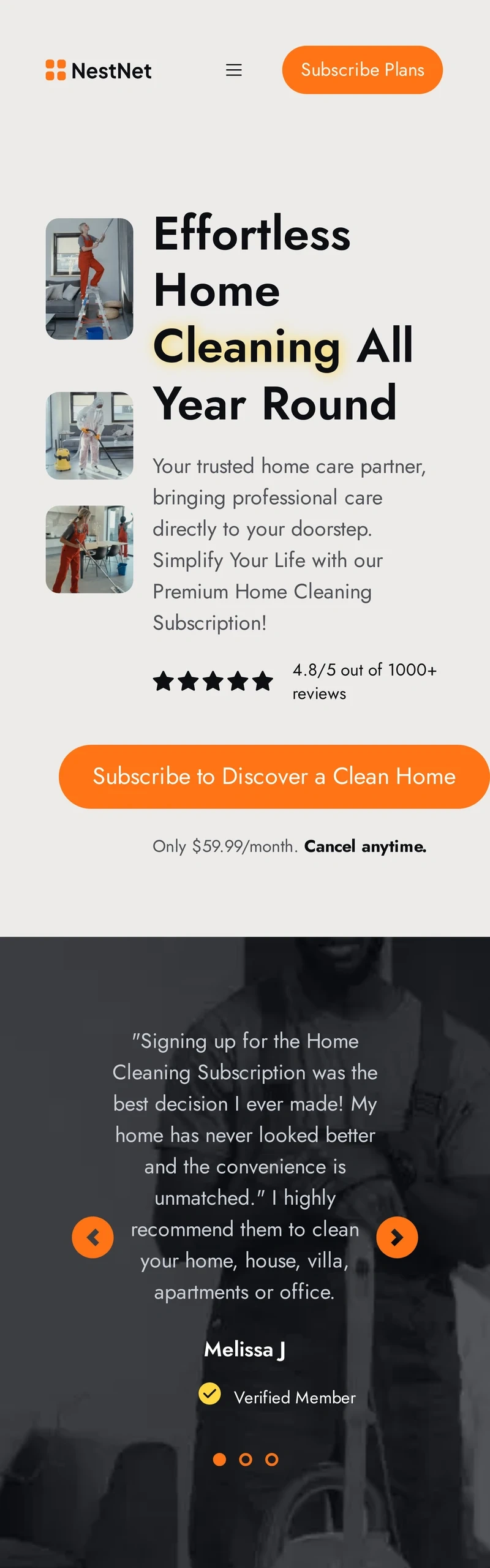Show the previous testimonial
The height and width of the screenshot is (1568, 490).
92,1237
